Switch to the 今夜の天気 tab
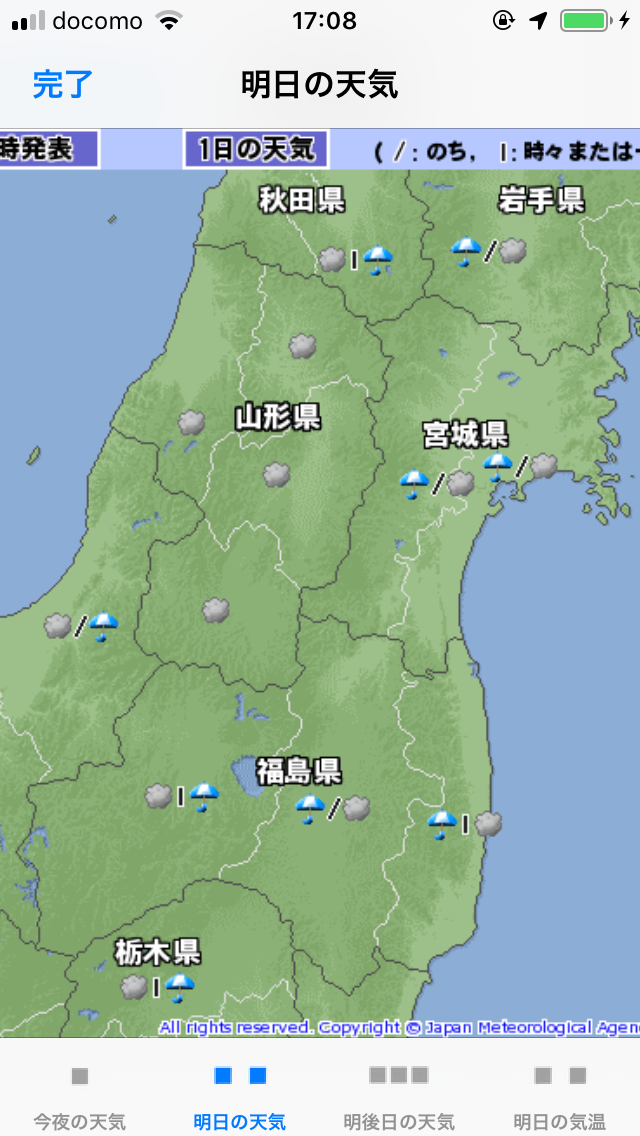The image size is (640, 1136). (x=80, y=1096)
